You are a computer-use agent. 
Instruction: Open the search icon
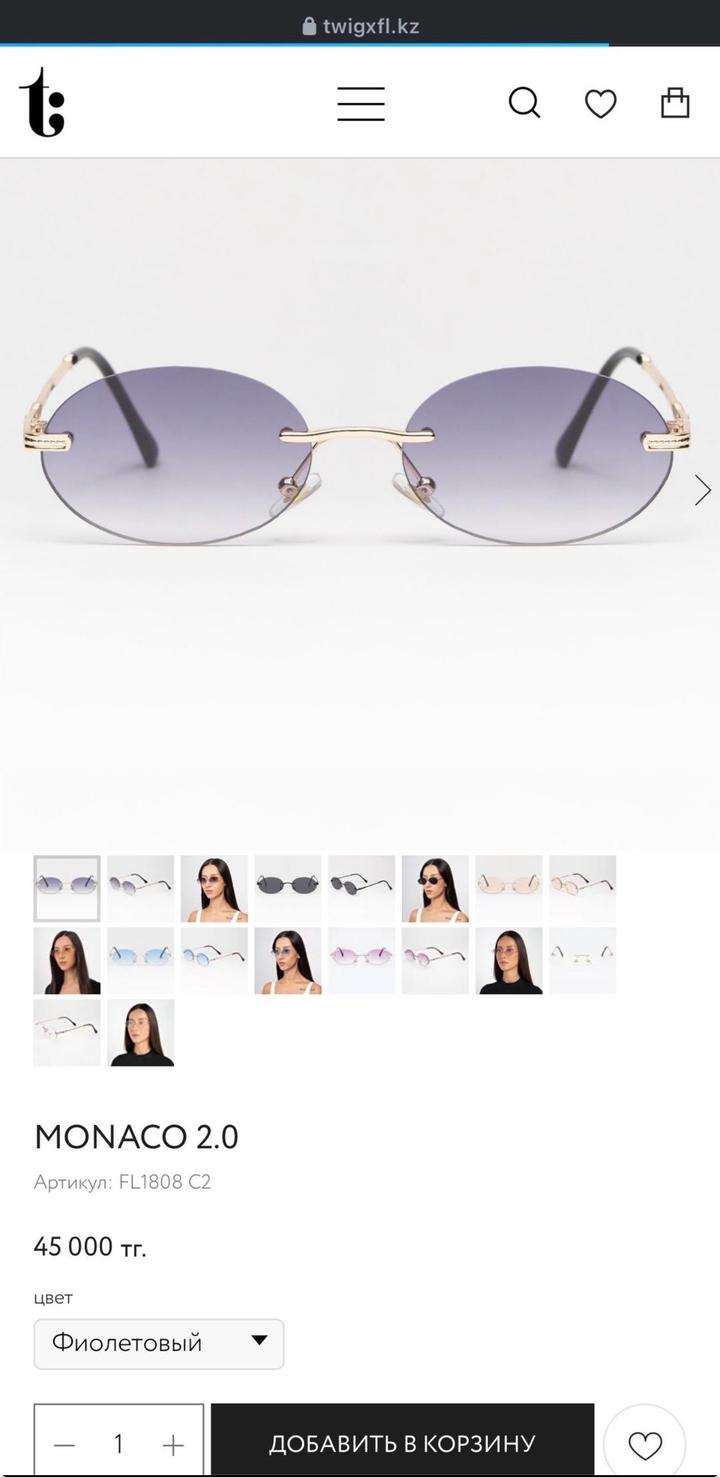click(524, 103)
